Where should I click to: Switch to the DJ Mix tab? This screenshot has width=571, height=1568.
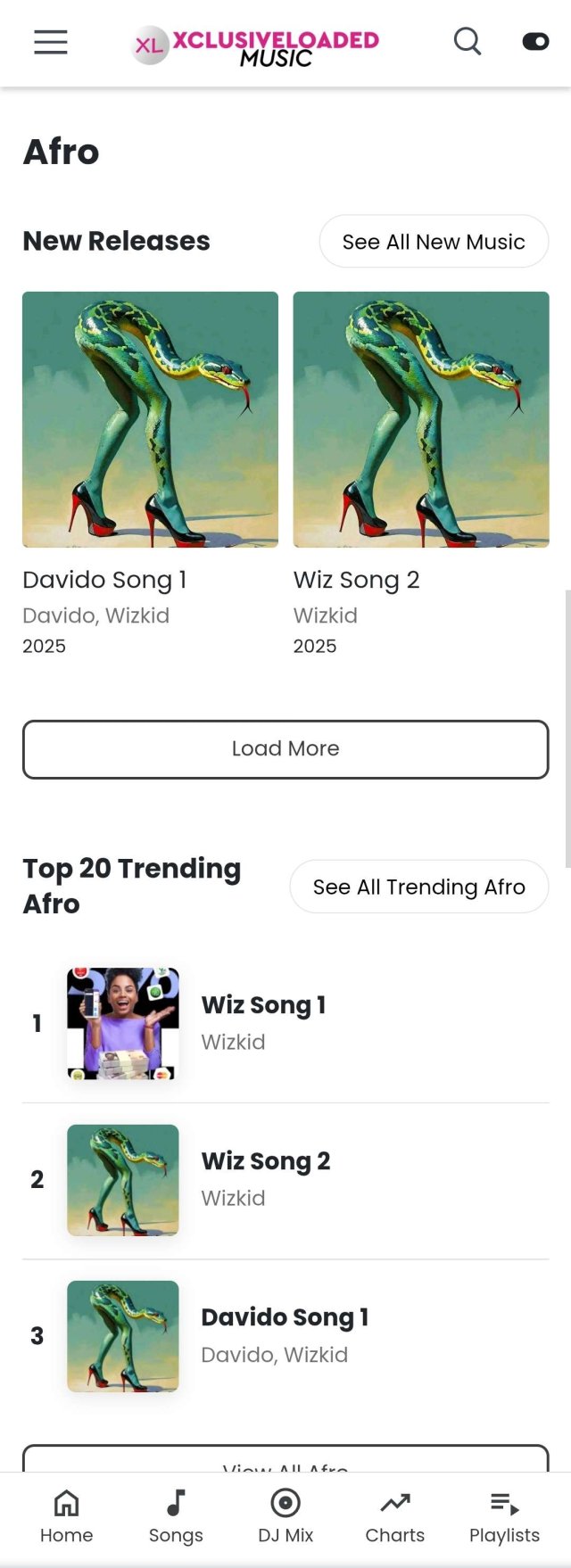tap(285, 1516)
